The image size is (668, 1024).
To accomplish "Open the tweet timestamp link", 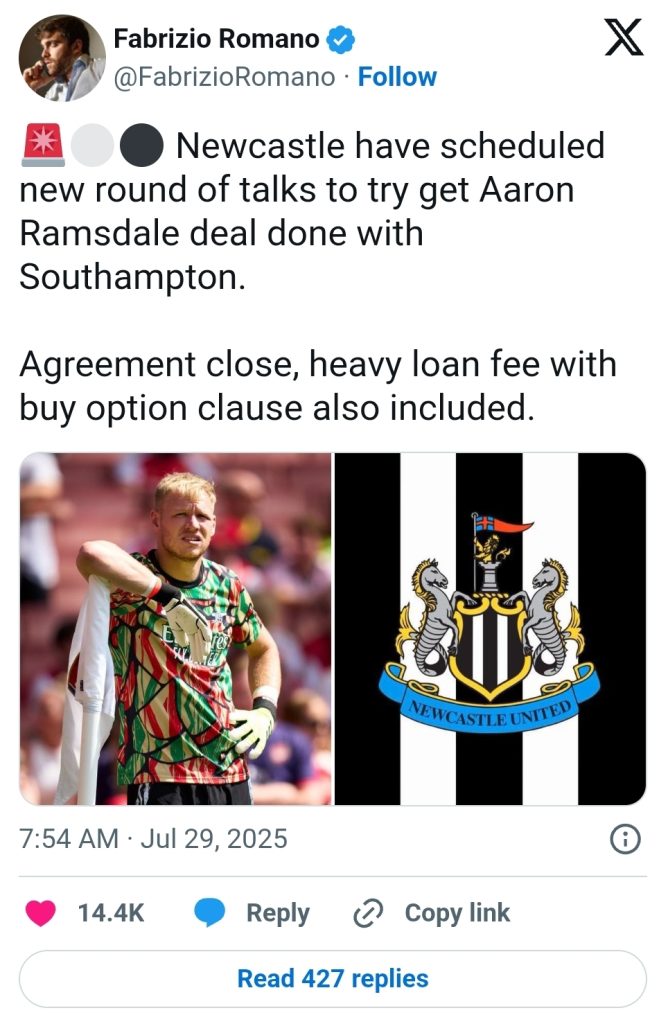I will pyautogui.click(x=153, y=838).
